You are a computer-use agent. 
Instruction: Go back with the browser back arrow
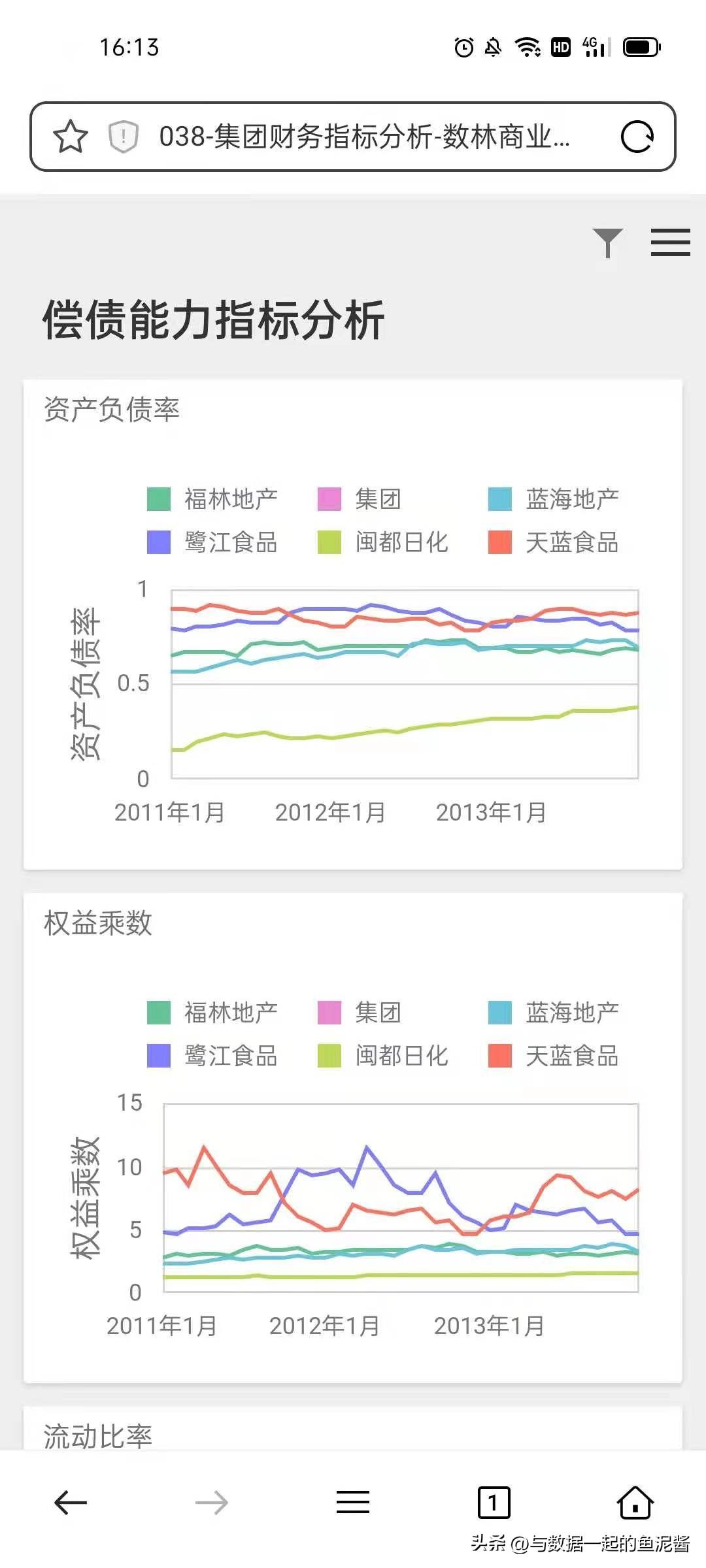pyautogui.click(x=71, y=1503)
